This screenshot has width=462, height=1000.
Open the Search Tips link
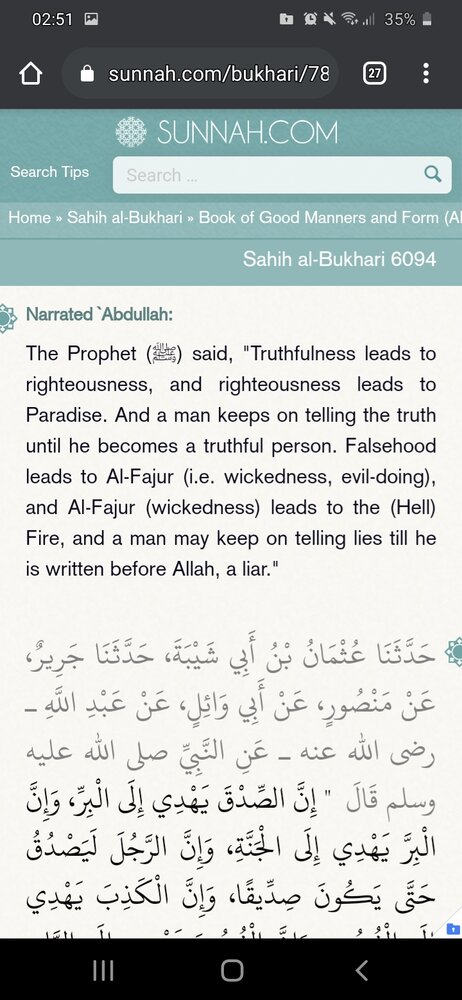[50, 172]
